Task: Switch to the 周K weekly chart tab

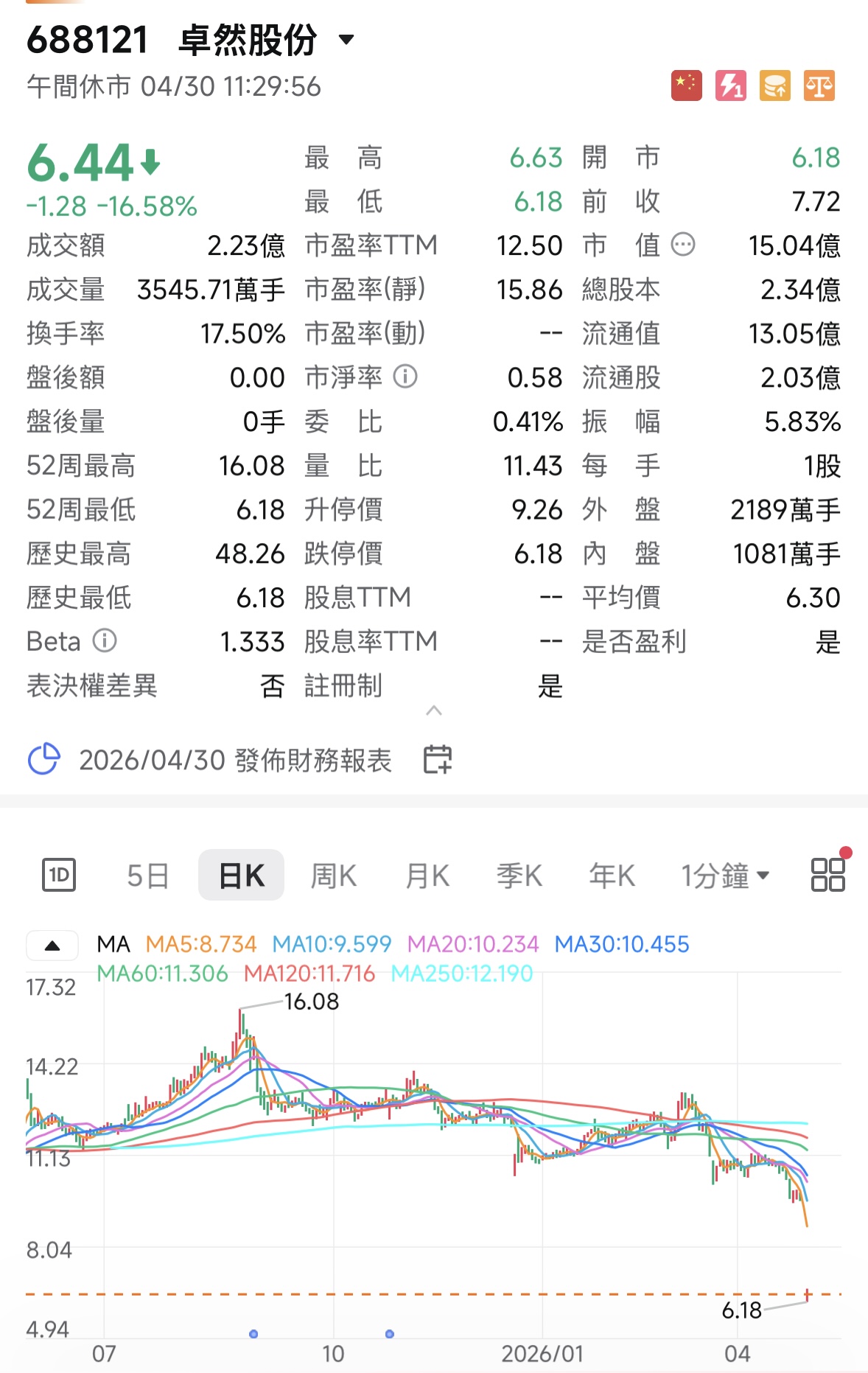Action: tap(333, 874)
